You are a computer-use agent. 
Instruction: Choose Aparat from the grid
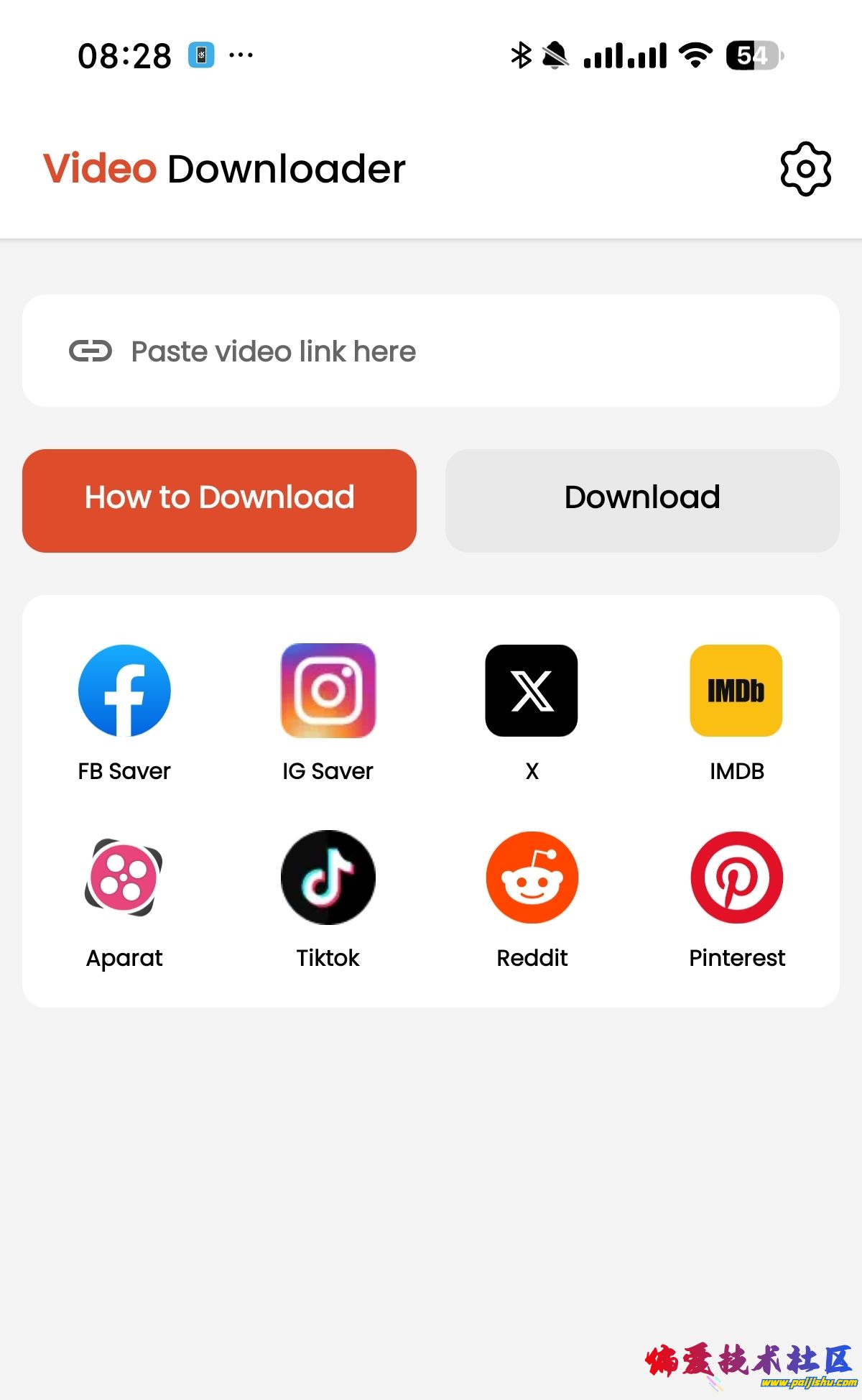click(124, 878)
